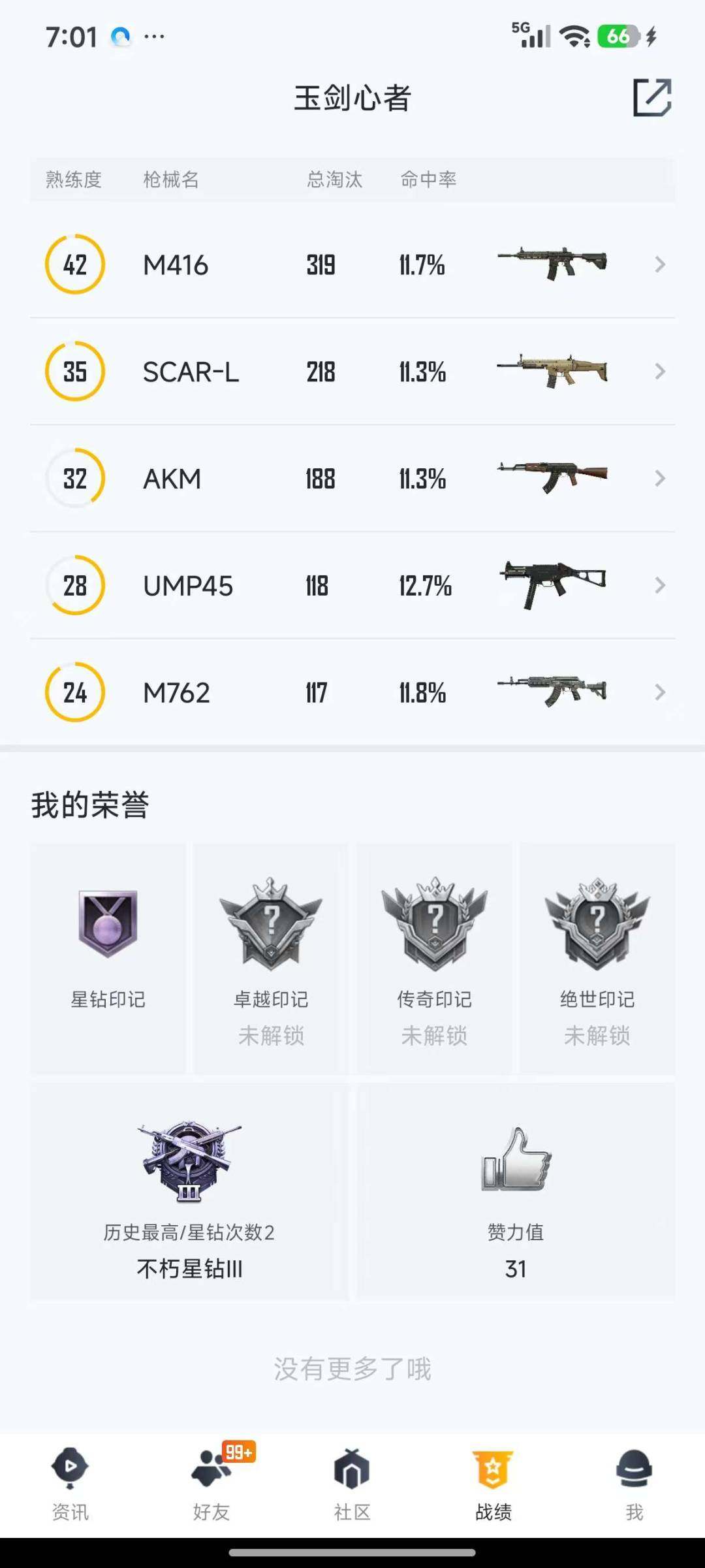This screenshot has height=1568, width=705.
Task: Tap the UMP45 proficiency progress circle
Action: 74,585
